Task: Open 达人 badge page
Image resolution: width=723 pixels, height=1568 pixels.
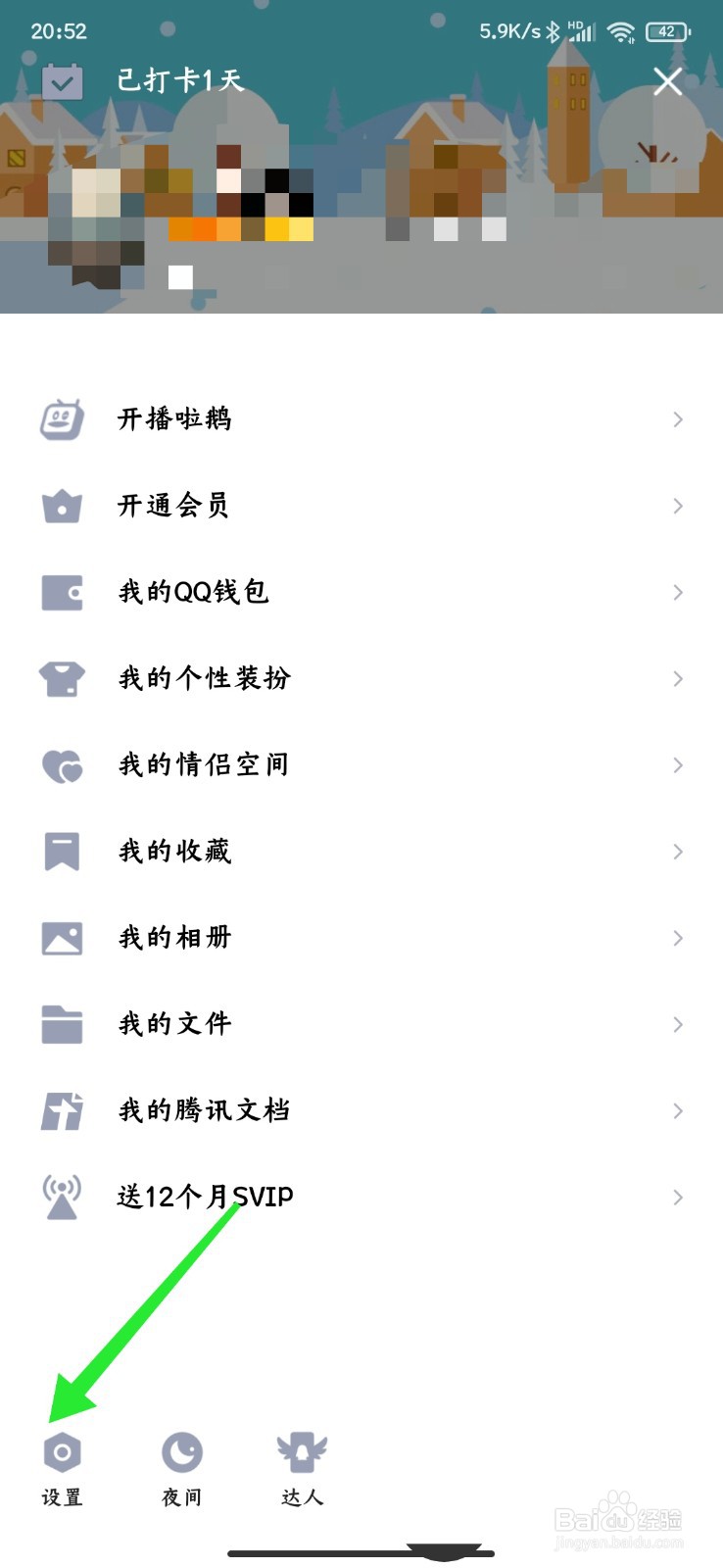Action: (302, 1468)
